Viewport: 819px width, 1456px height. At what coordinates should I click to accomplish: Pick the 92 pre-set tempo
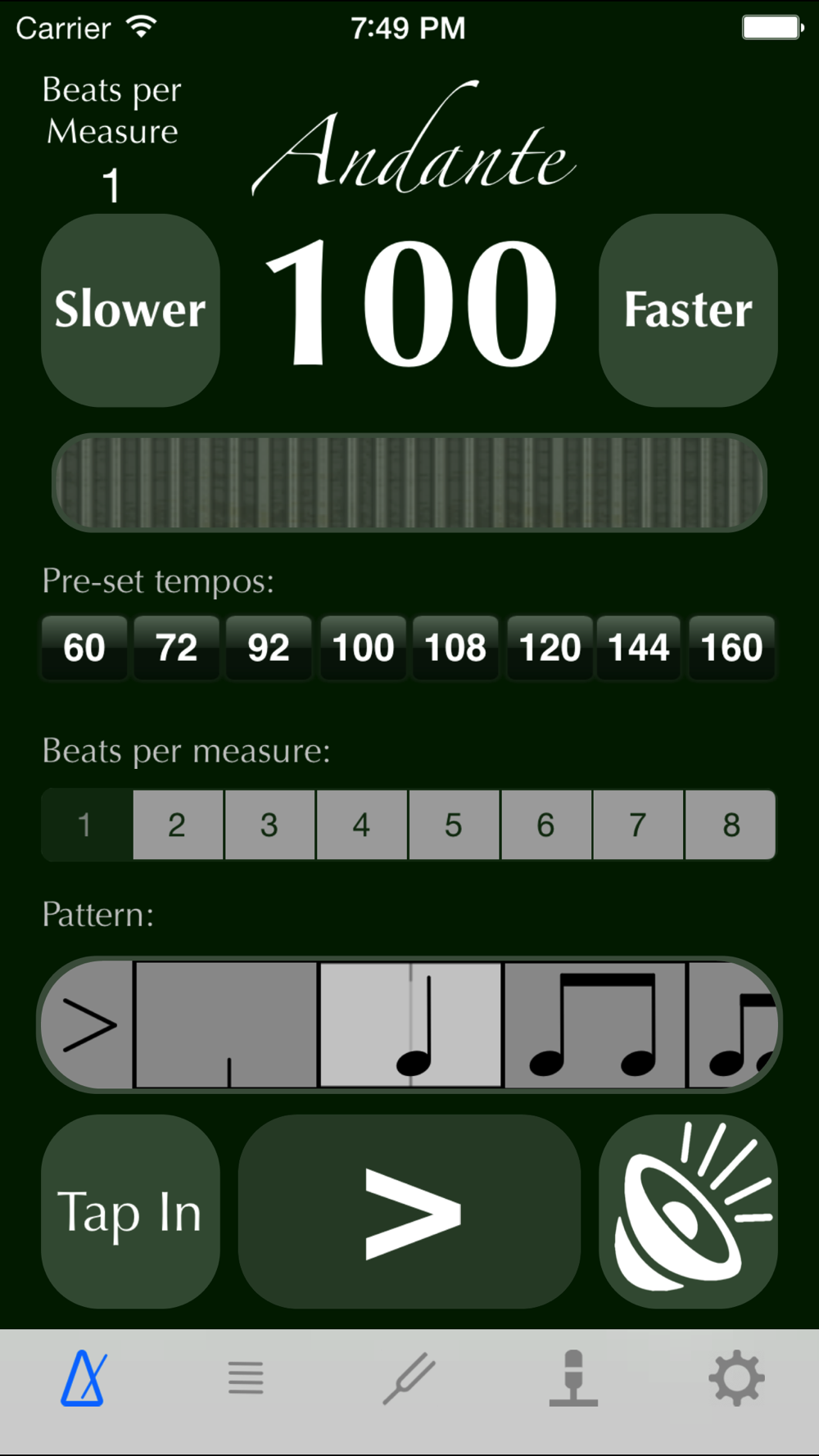click(269, 648)
